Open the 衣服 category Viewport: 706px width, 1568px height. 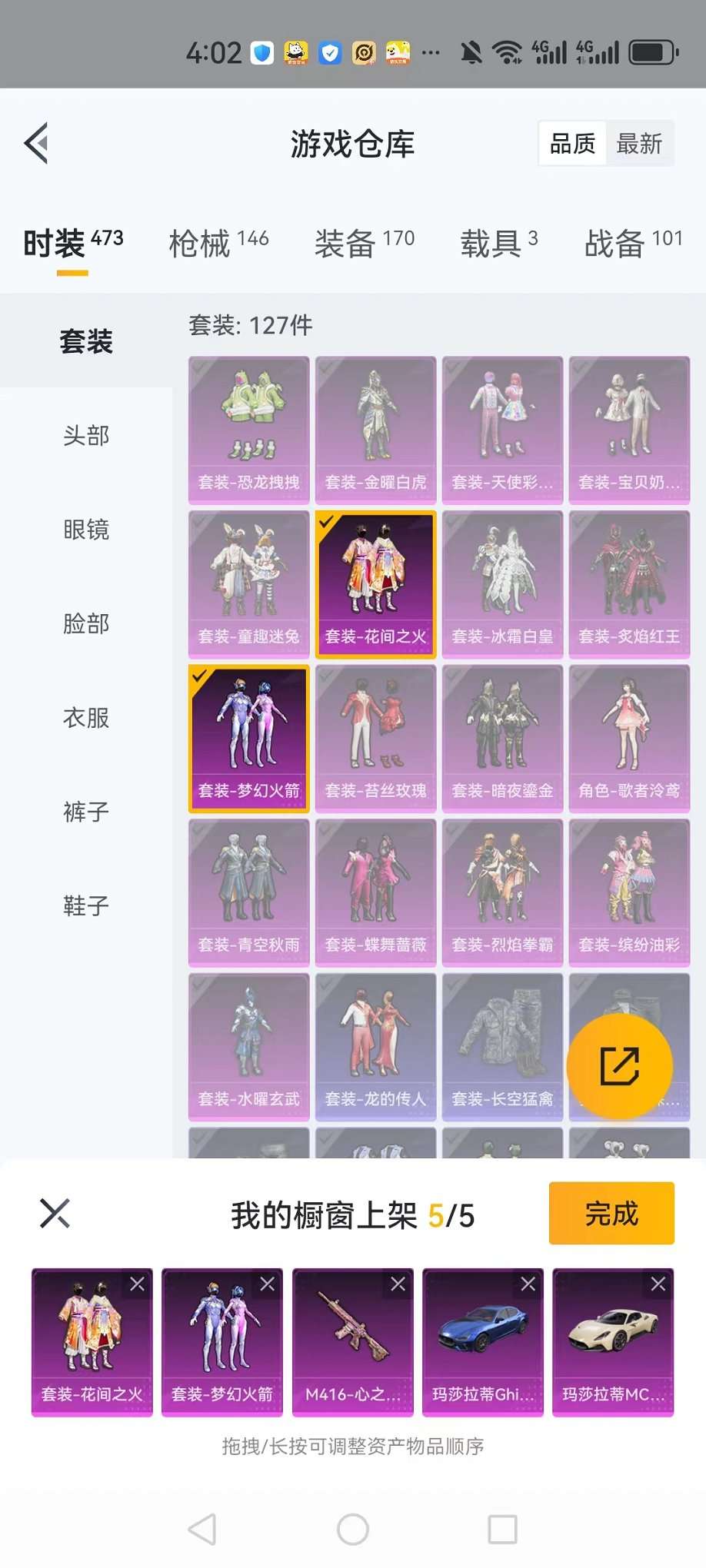coord(86,718)
